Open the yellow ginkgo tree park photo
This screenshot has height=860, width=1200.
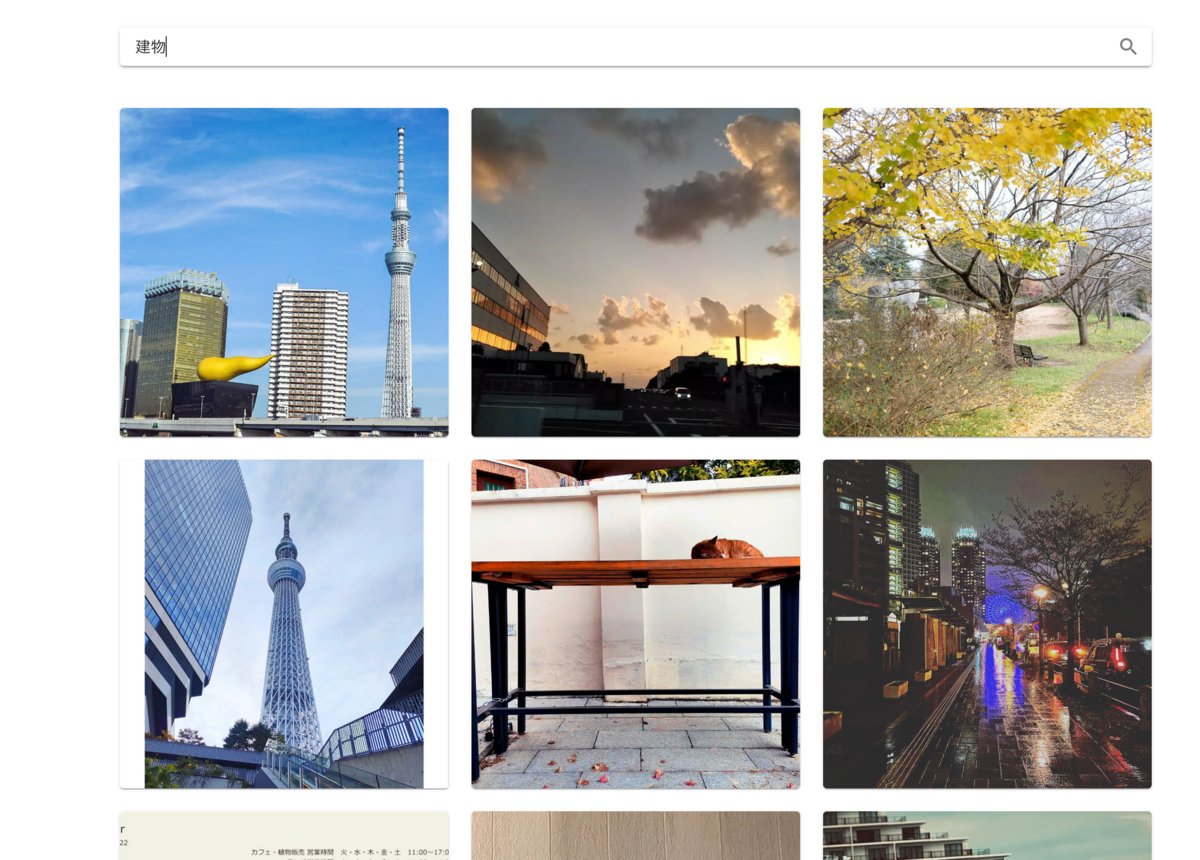(x=987, y=272)
